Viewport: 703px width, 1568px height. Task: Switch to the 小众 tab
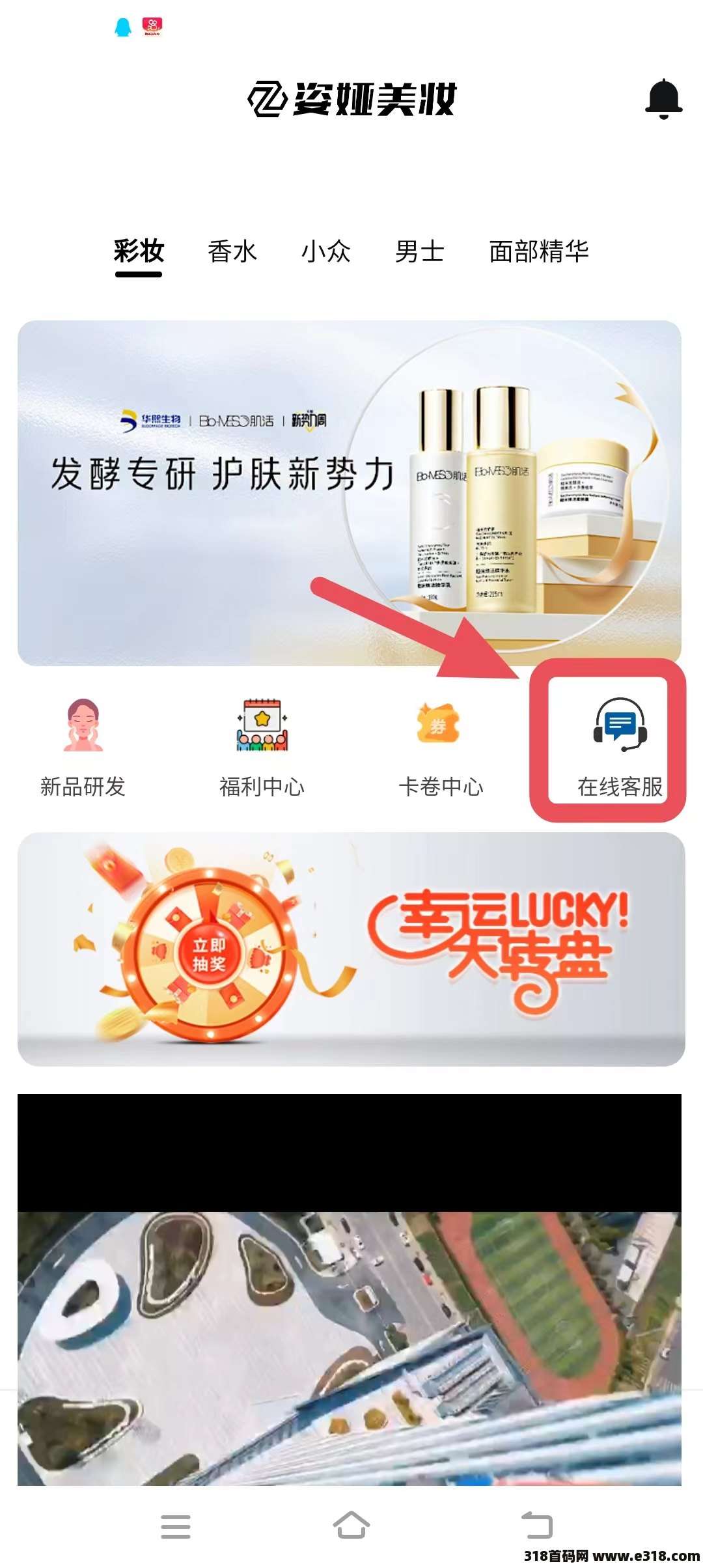click(x=326, y=251)
